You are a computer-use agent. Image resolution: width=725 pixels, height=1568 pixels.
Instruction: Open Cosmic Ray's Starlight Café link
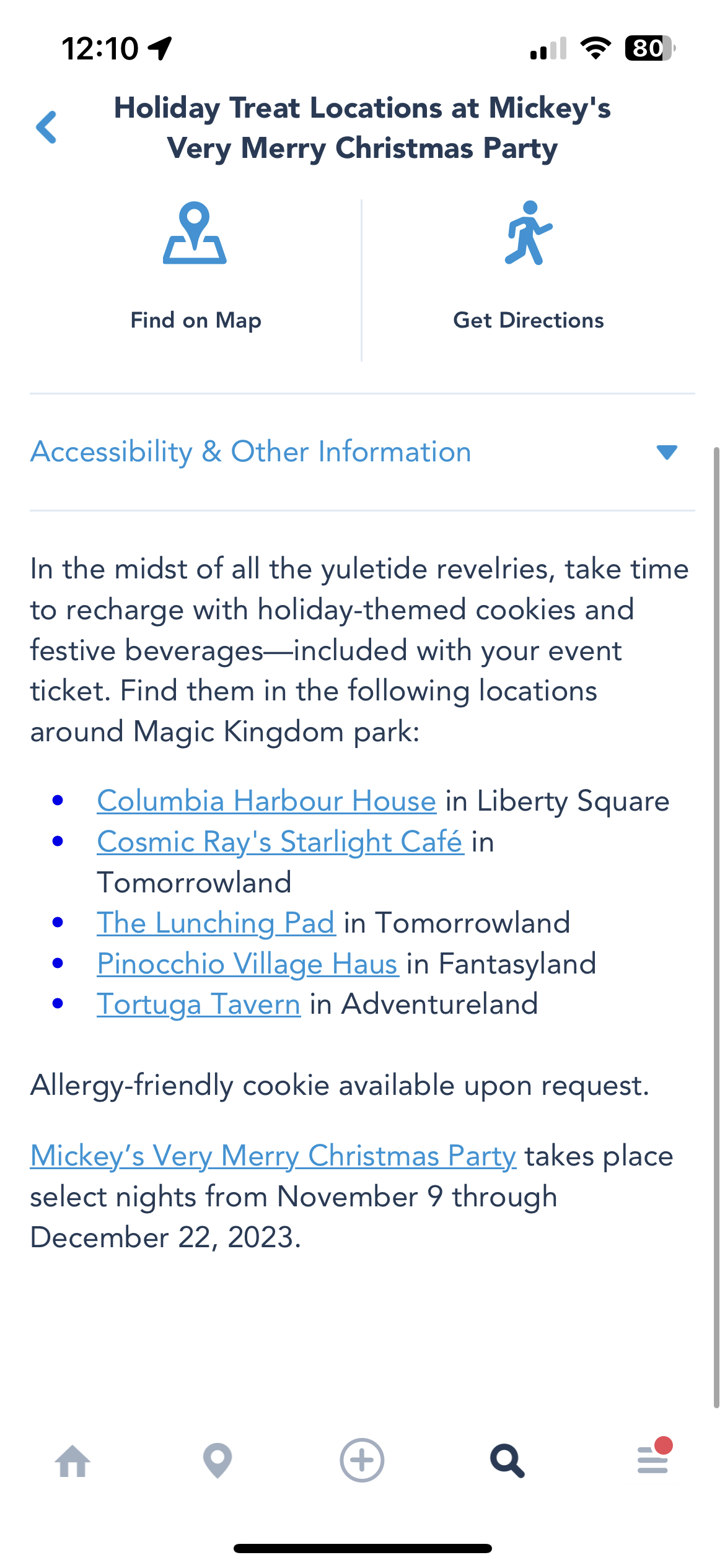click(x=280, y=842)
